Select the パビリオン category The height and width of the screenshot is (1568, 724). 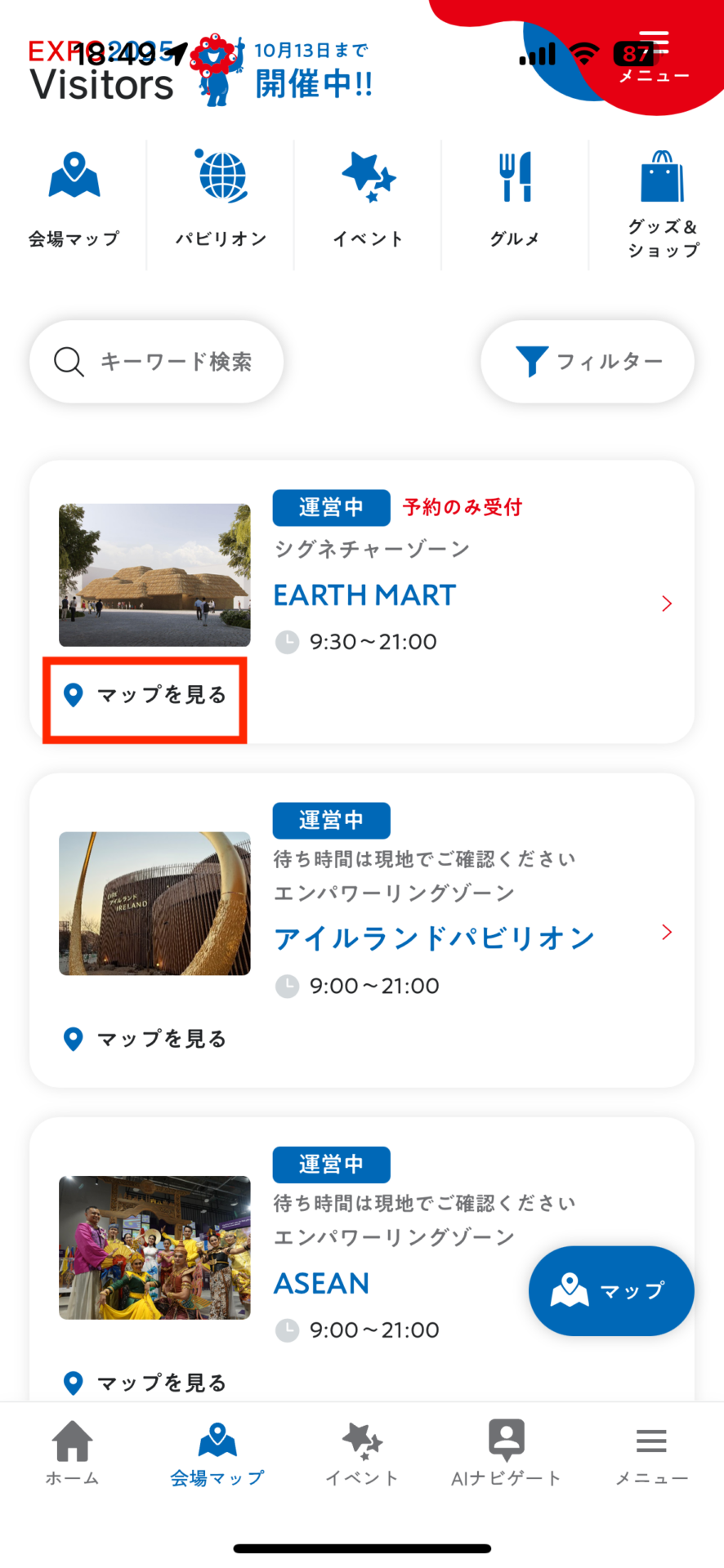[x=221, y=200]
